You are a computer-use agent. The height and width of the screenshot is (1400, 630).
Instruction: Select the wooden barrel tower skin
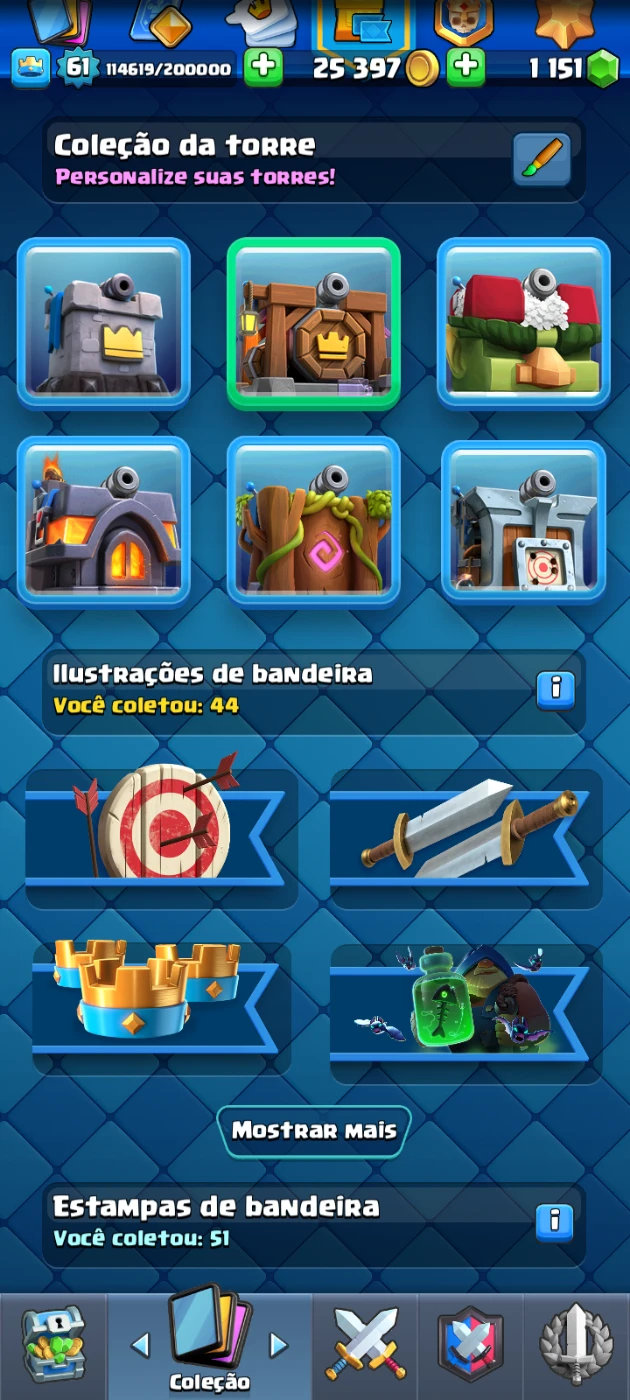(314, 322)
